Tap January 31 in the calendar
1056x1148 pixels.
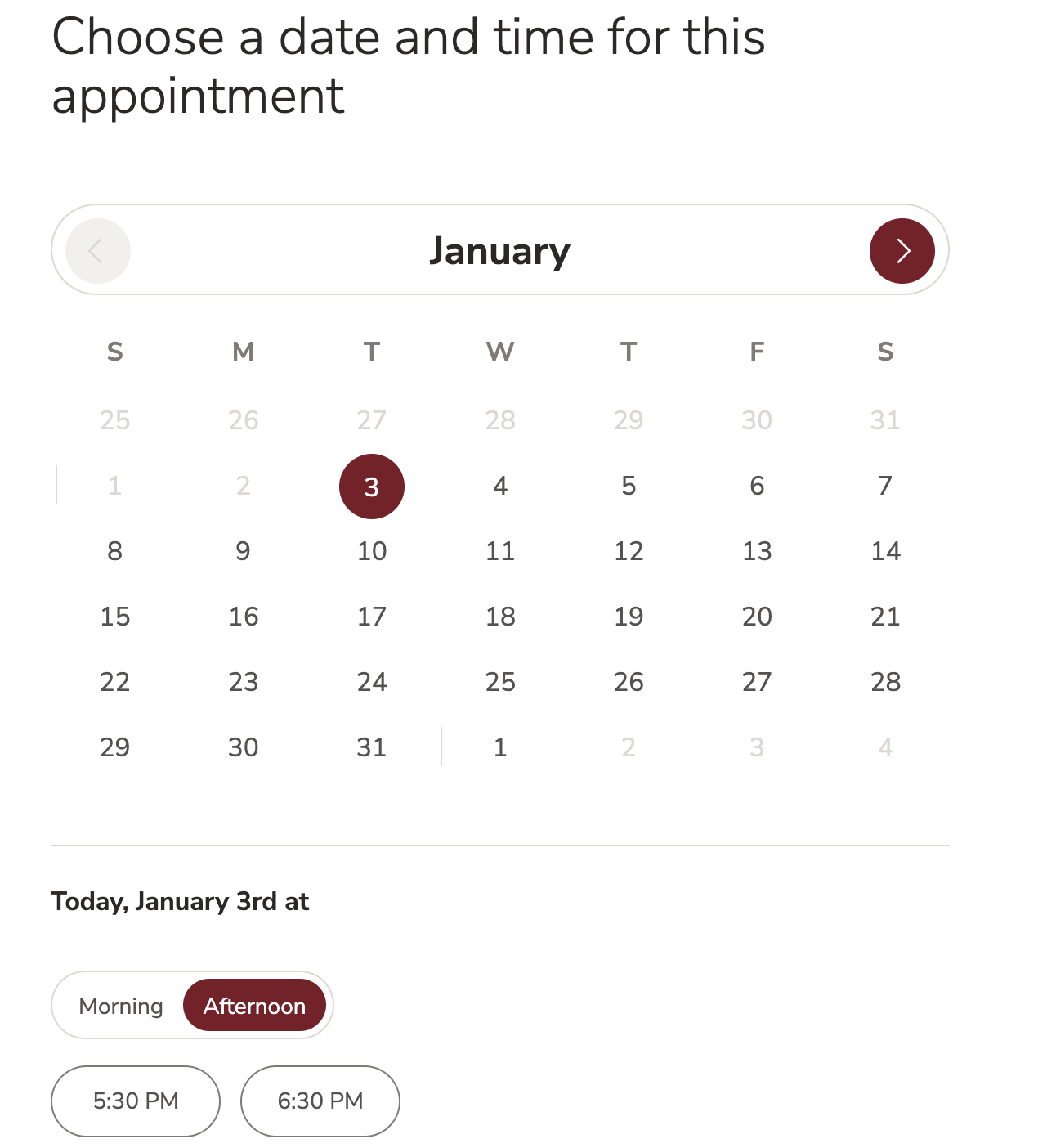[x=372, y=747]
